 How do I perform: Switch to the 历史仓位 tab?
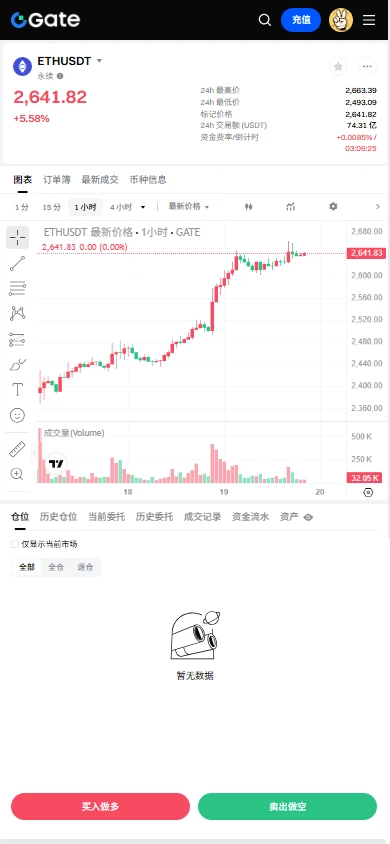click(58, 517)
